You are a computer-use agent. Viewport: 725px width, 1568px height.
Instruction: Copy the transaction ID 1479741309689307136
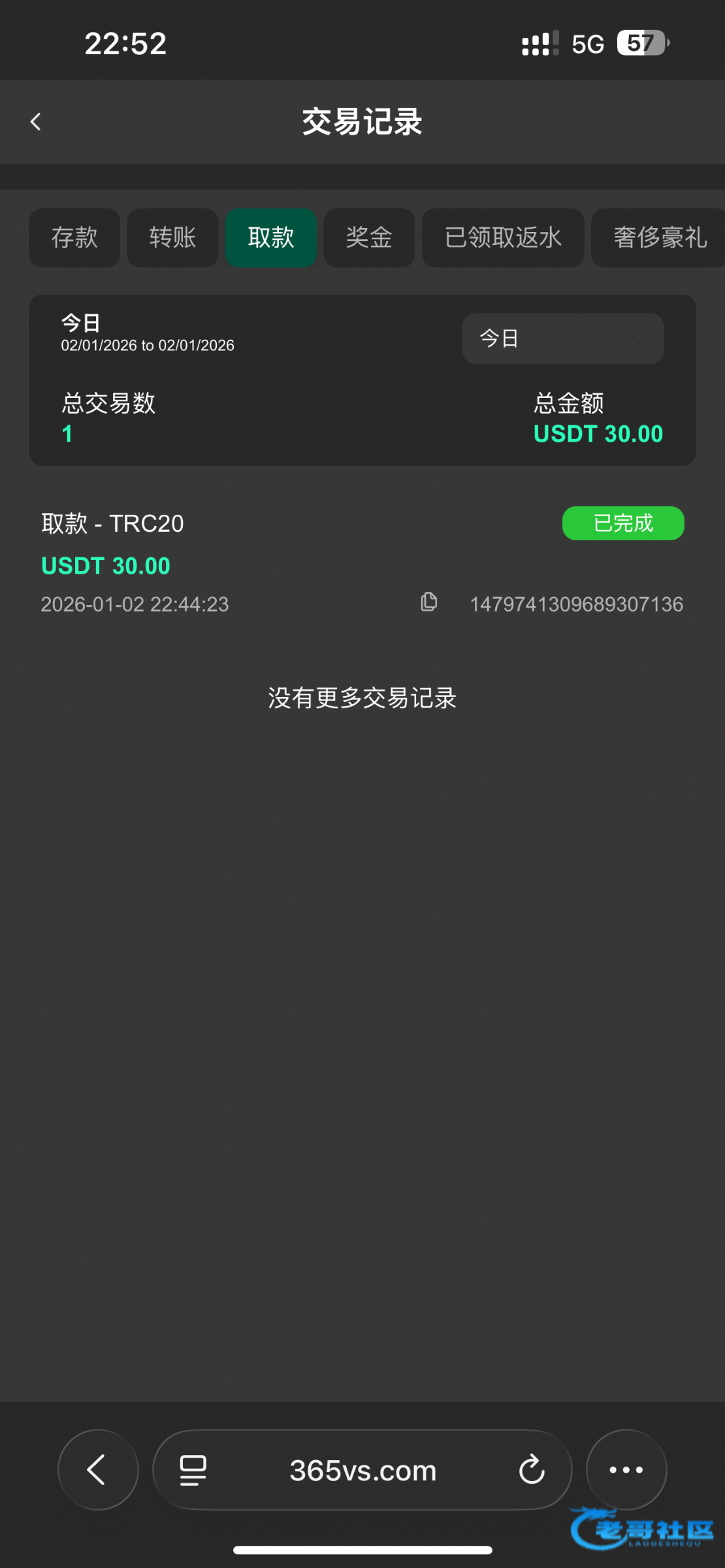click(429, 602)
